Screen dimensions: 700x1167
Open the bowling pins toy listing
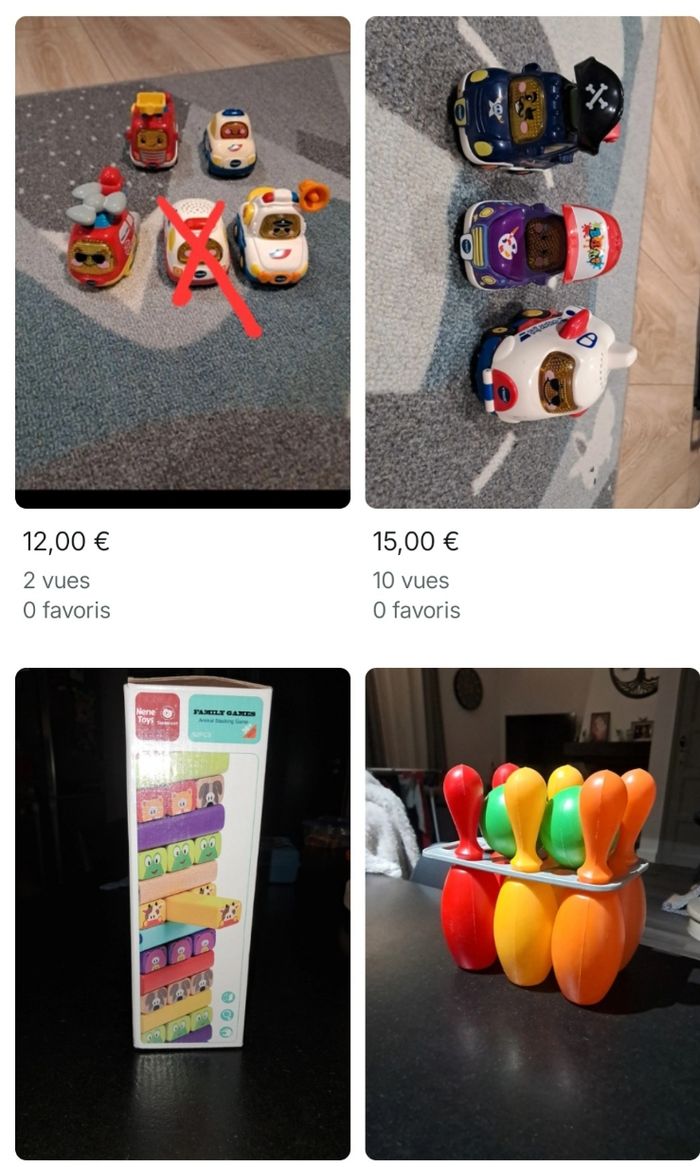click(x=532, y=912)
